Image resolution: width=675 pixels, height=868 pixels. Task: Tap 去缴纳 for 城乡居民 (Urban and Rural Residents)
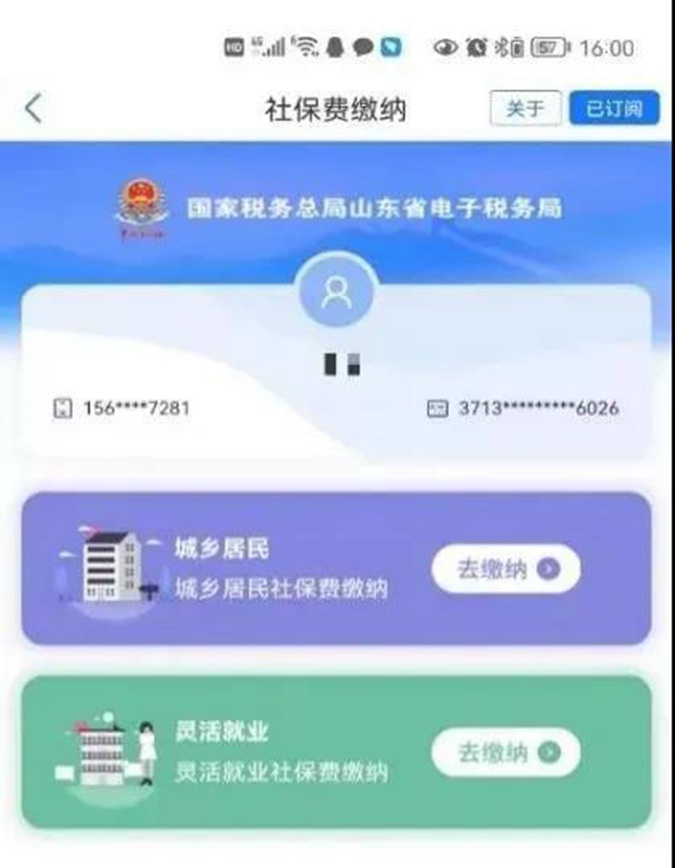[x=506, y=570]
